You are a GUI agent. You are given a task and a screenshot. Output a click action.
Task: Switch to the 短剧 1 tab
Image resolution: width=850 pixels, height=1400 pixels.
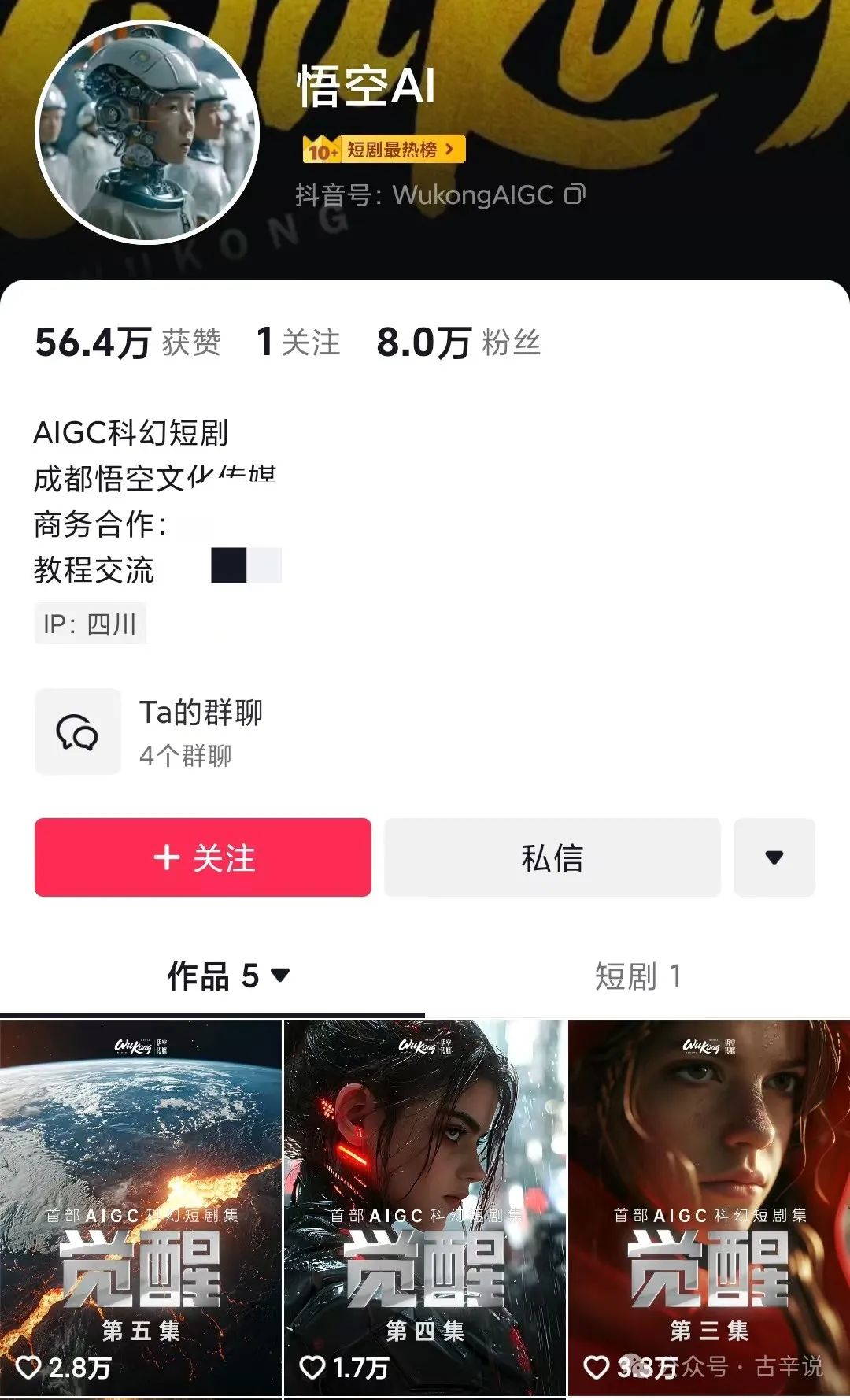tap(637, 976)
